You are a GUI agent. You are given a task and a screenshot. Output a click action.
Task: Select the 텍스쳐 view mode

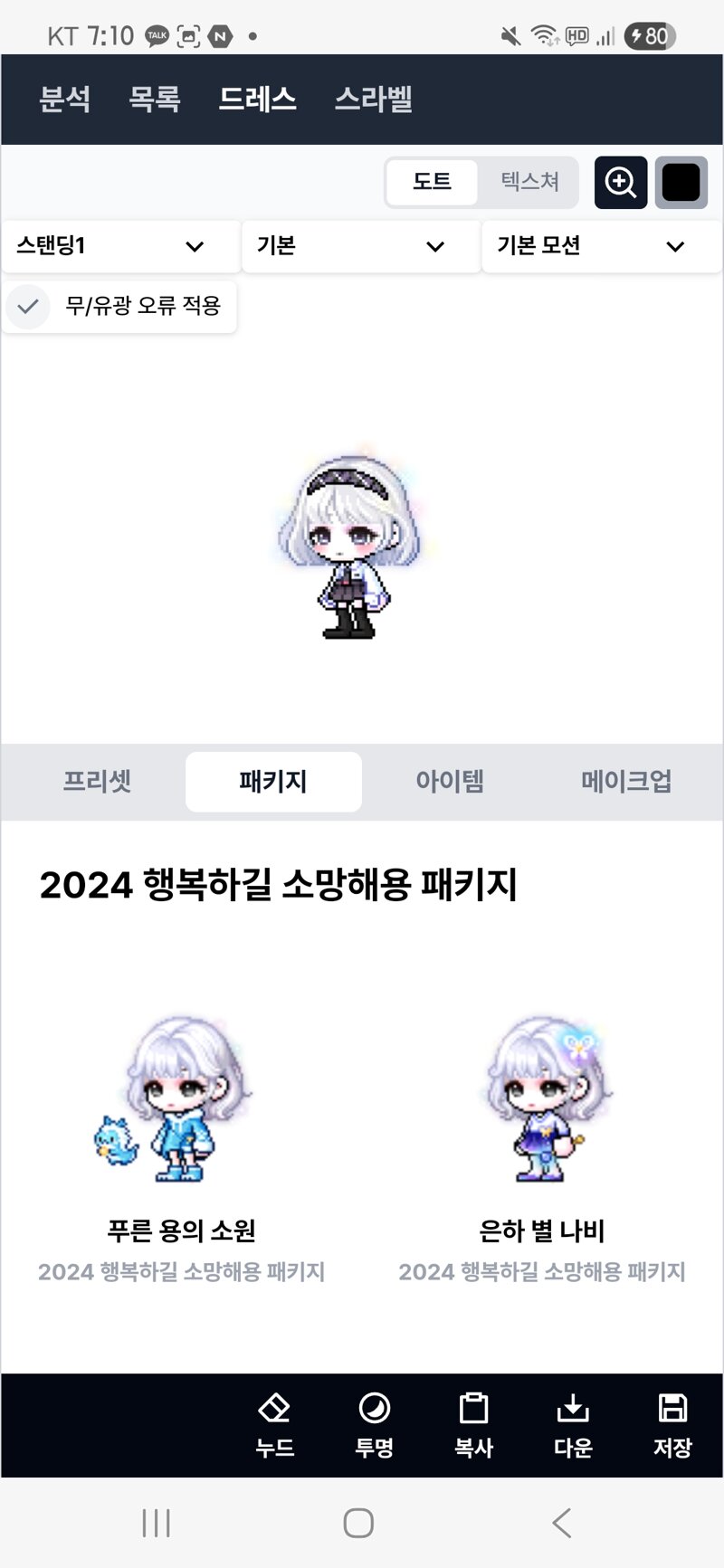(x=529, y=182)
